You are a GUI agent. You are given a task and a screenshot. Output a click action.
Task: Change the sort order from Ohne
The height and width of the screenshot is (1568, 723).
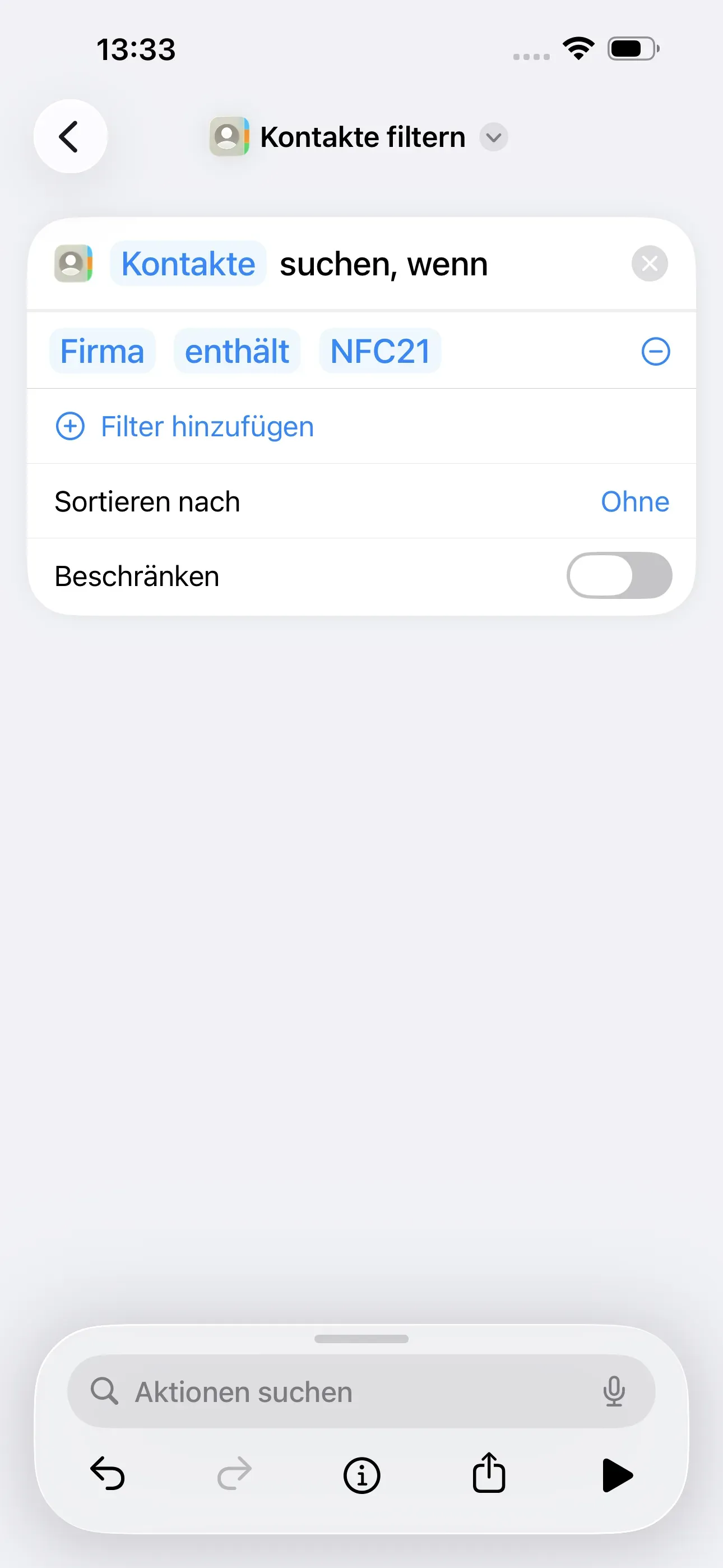[x=635, y=501]
